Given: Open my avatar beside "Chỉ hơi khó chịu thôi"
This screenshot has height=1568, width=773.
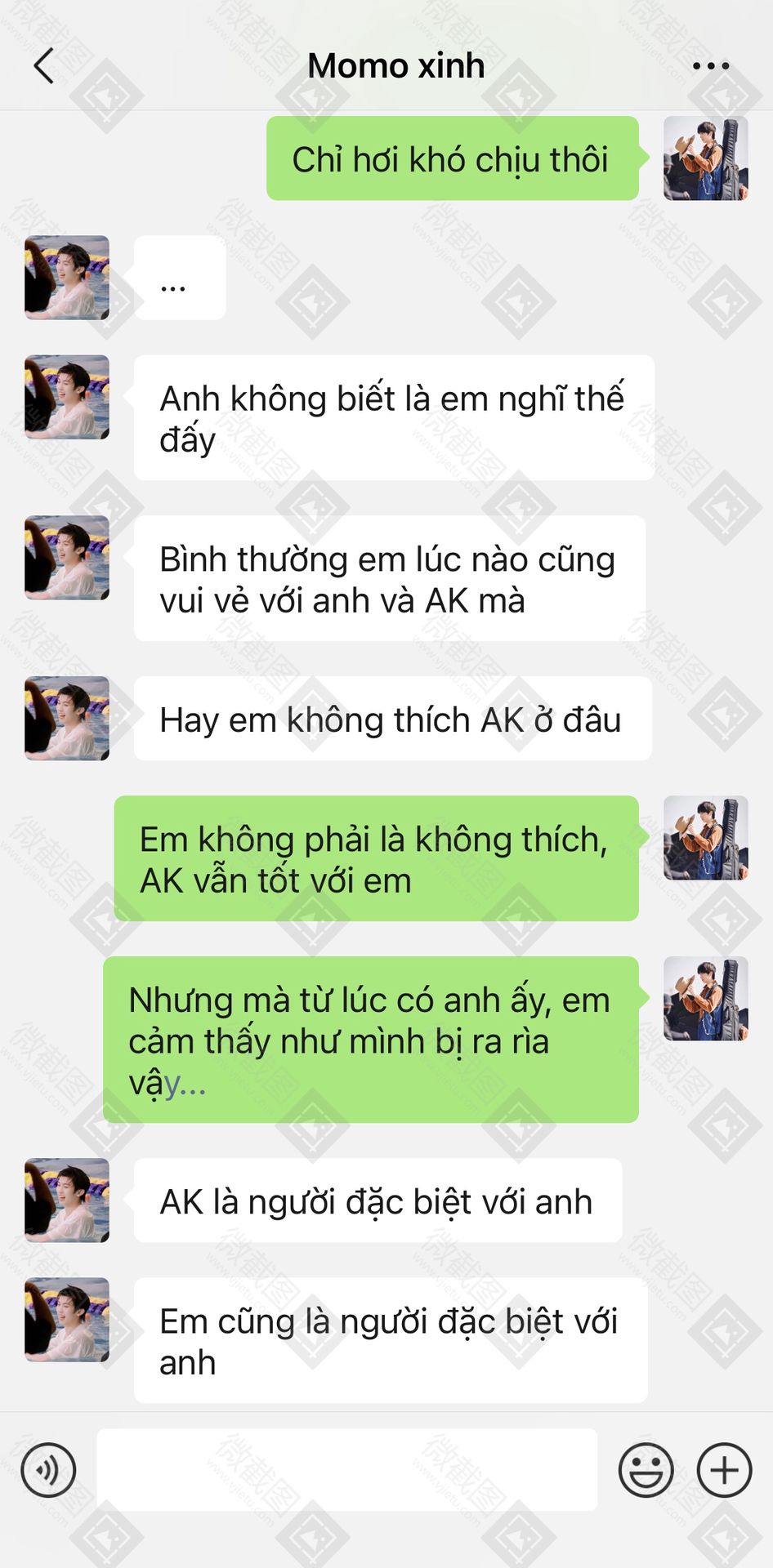Looking at the screenshot, I should (x=705, y=158).
